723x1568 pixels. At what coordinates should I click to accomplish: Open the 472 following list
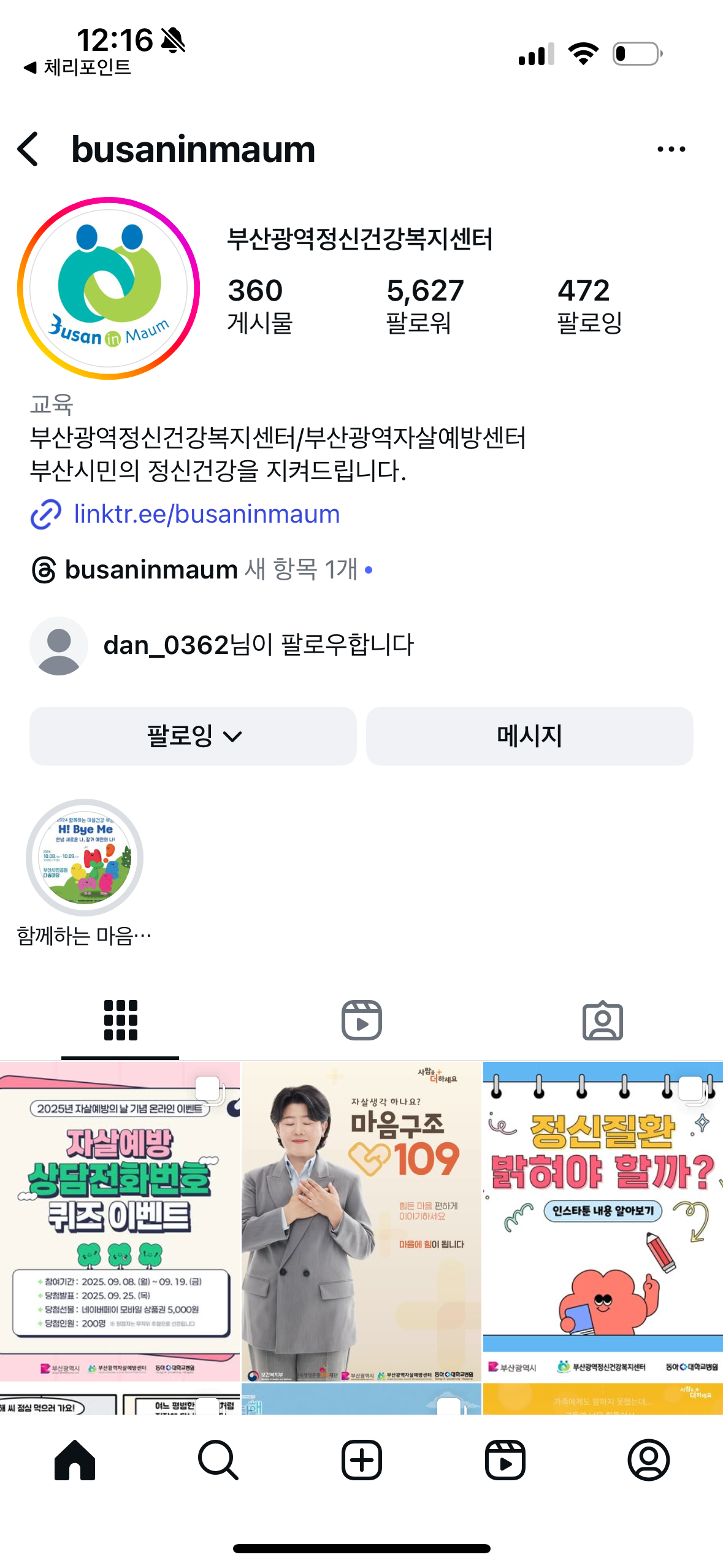click(589, 305)
